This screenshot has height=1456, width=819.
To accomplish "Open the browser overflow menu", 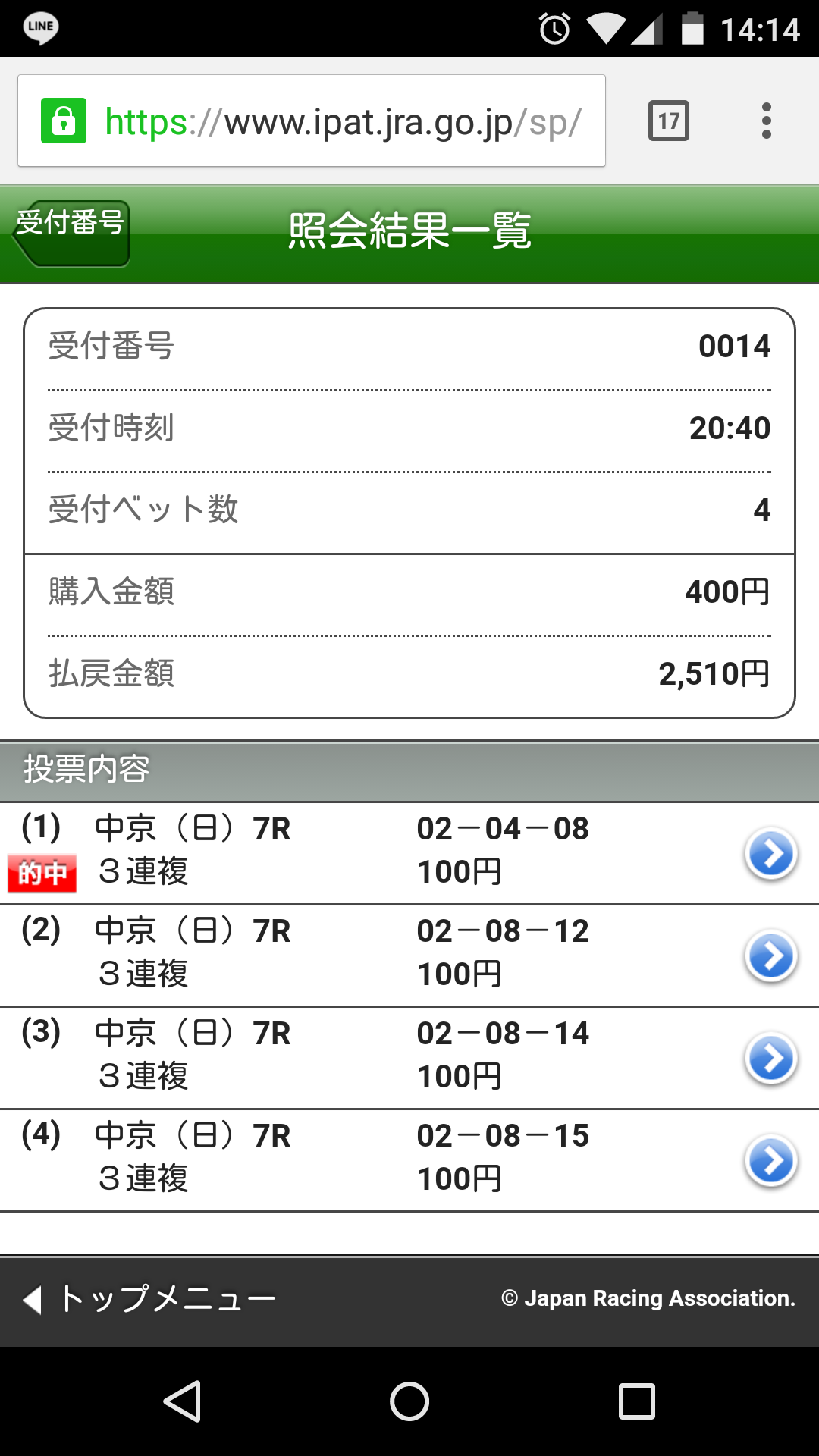I will (767, 121).
